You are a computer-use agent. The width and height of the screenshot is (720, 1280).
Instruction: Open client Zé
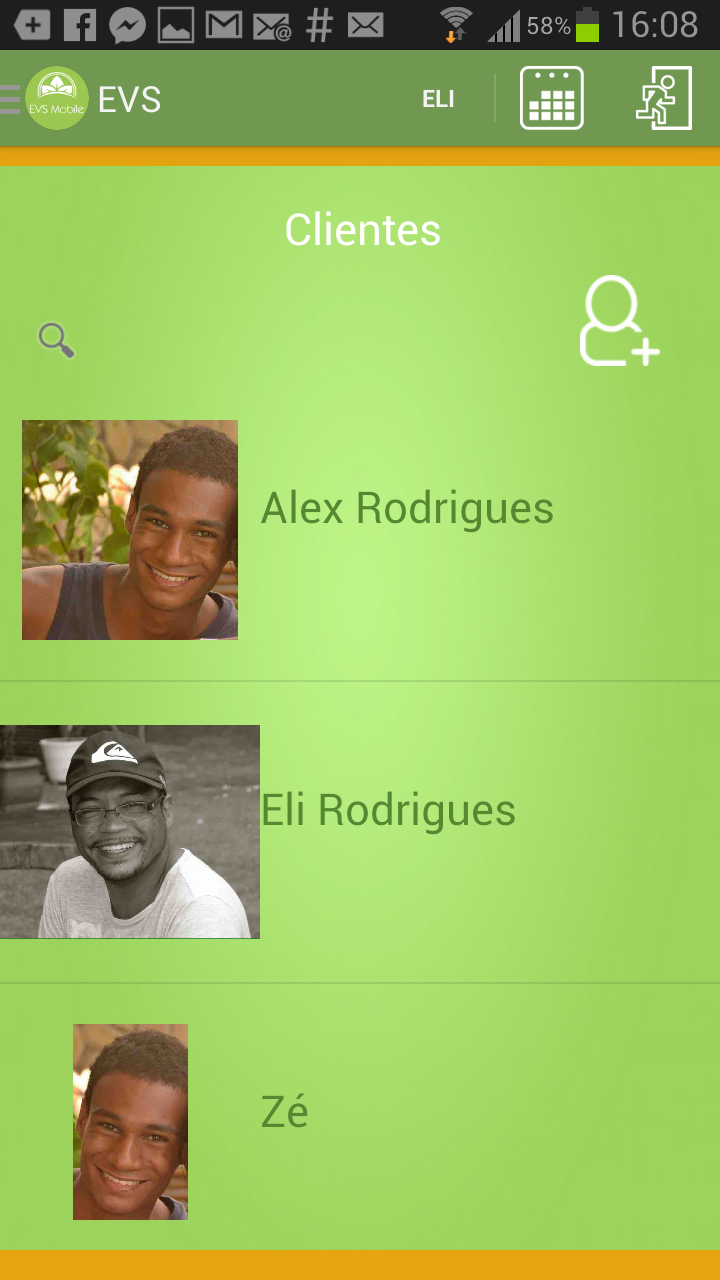(x=284, y=1112)
